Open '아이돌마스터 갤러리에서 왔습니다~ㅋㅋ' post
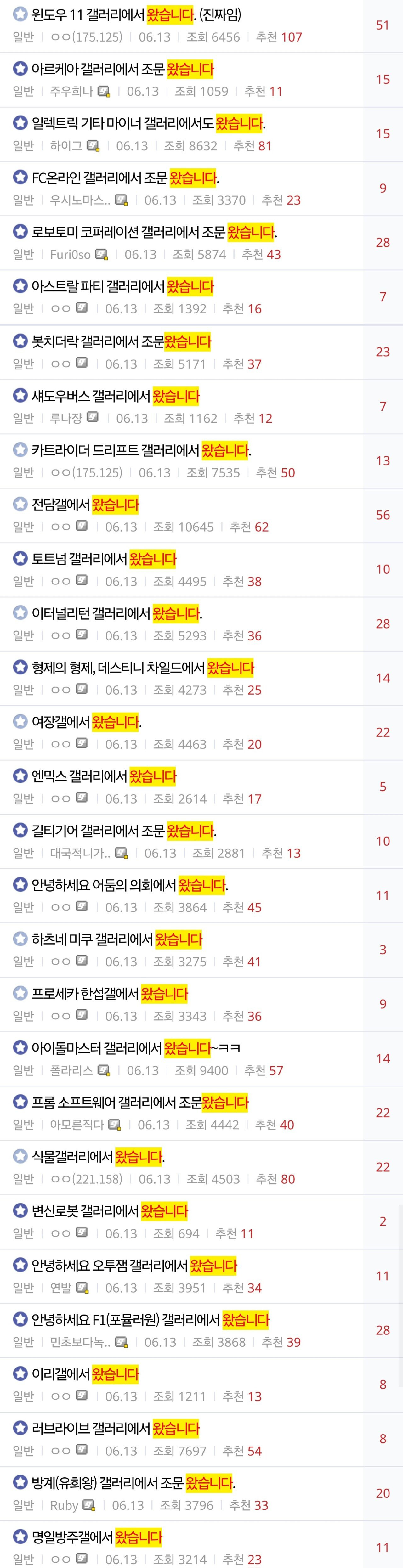 [135, 1048]
